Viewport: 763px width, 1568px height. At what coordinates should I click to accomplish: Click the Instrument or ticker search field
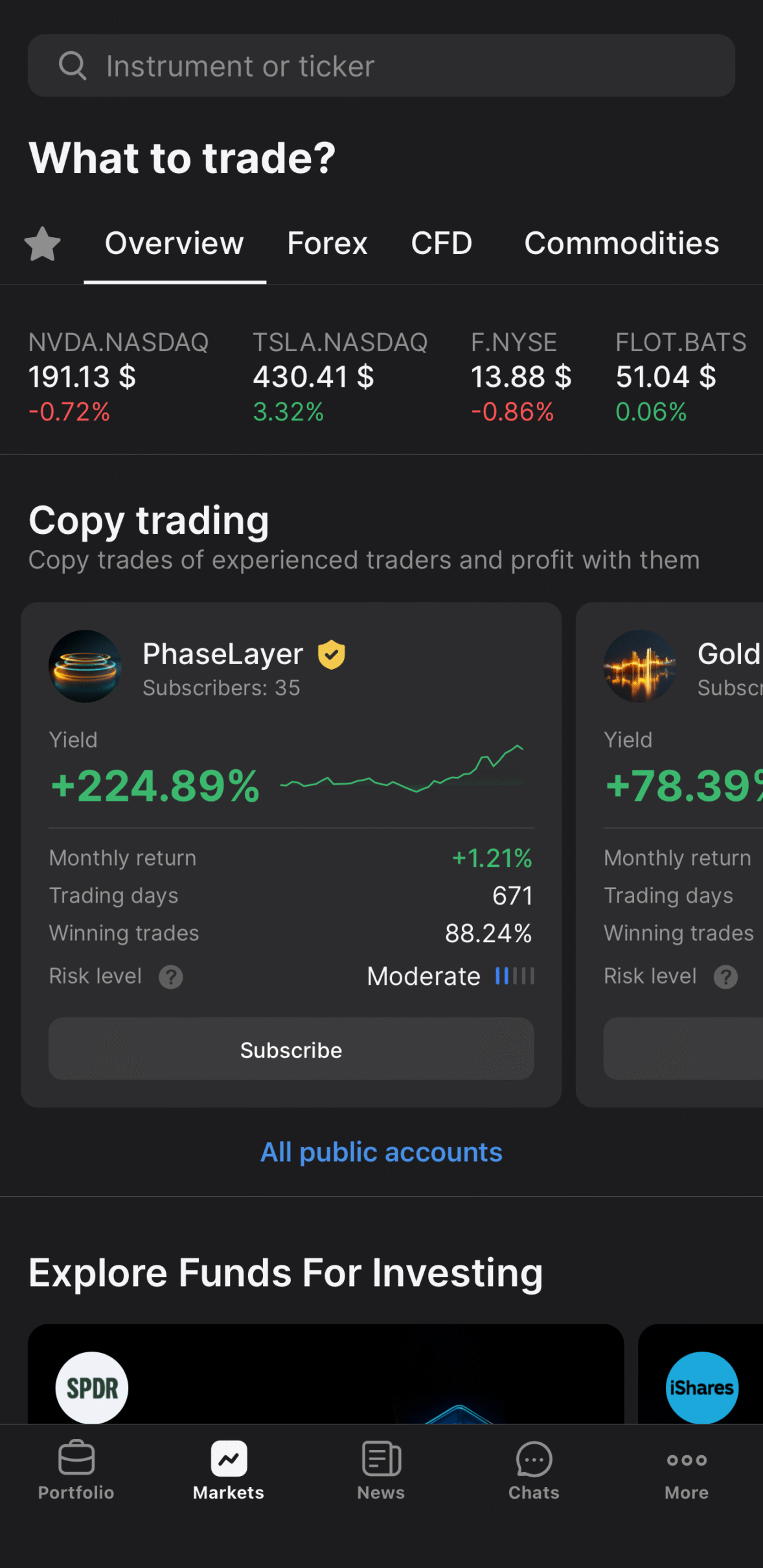pos(381,65)
